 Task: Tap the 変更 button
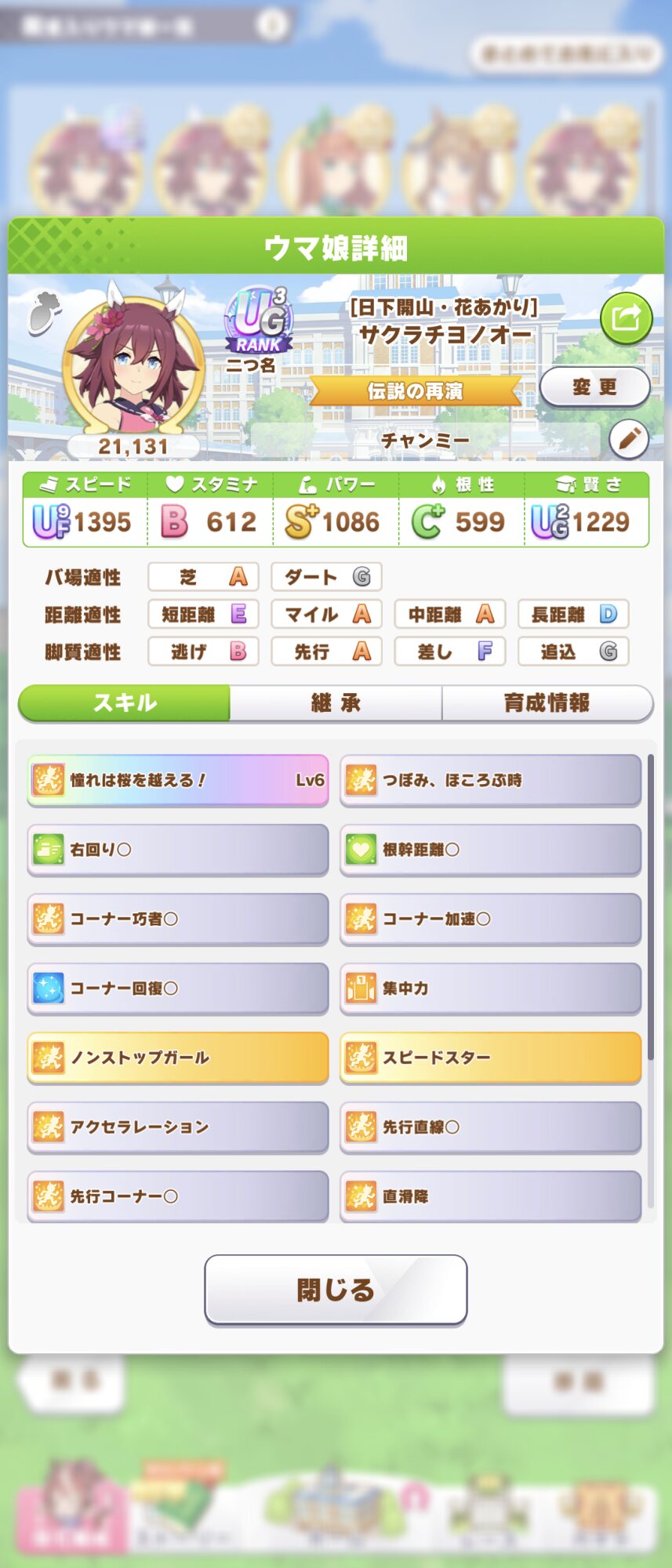click(x=594, y=387)
